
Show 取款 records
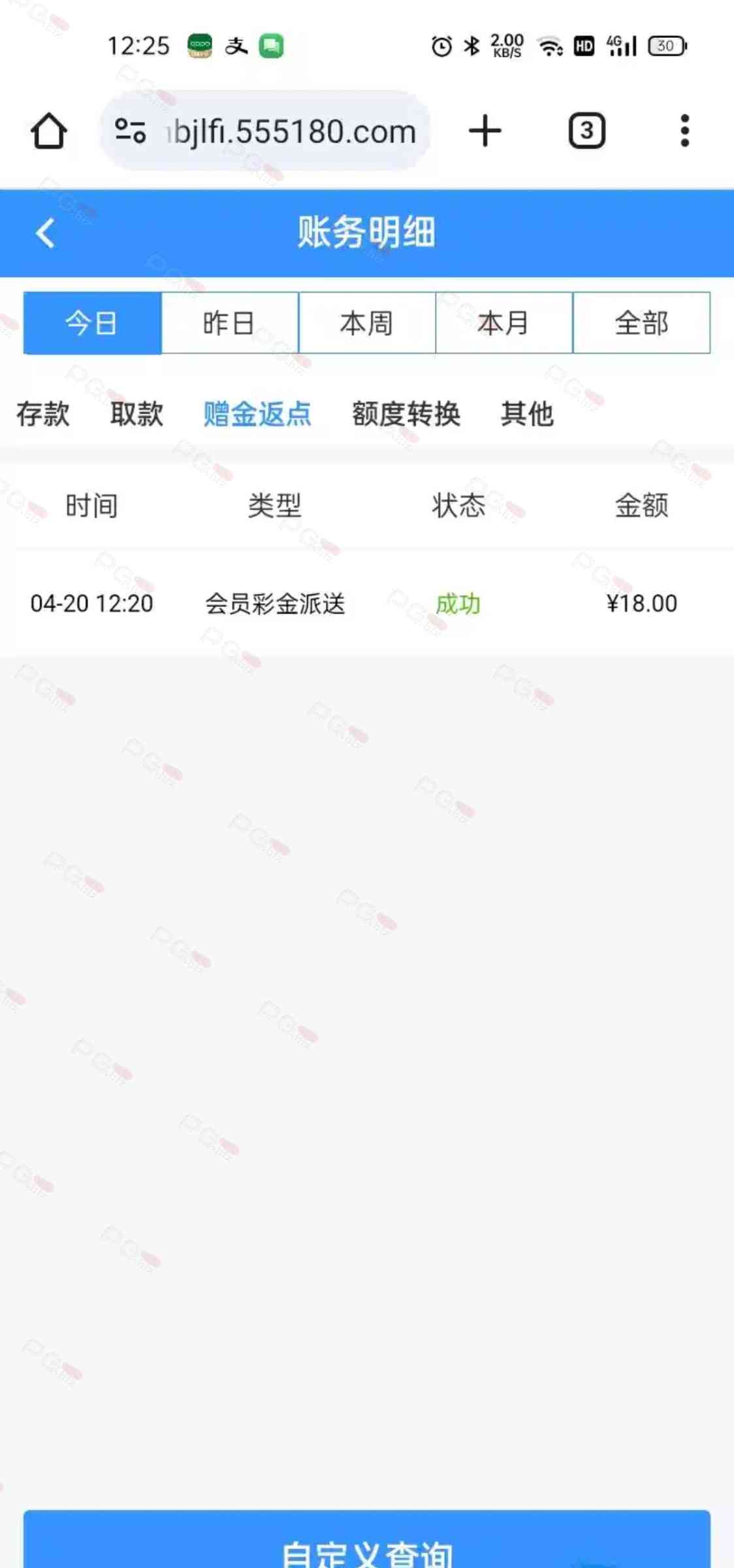[136, 414]
